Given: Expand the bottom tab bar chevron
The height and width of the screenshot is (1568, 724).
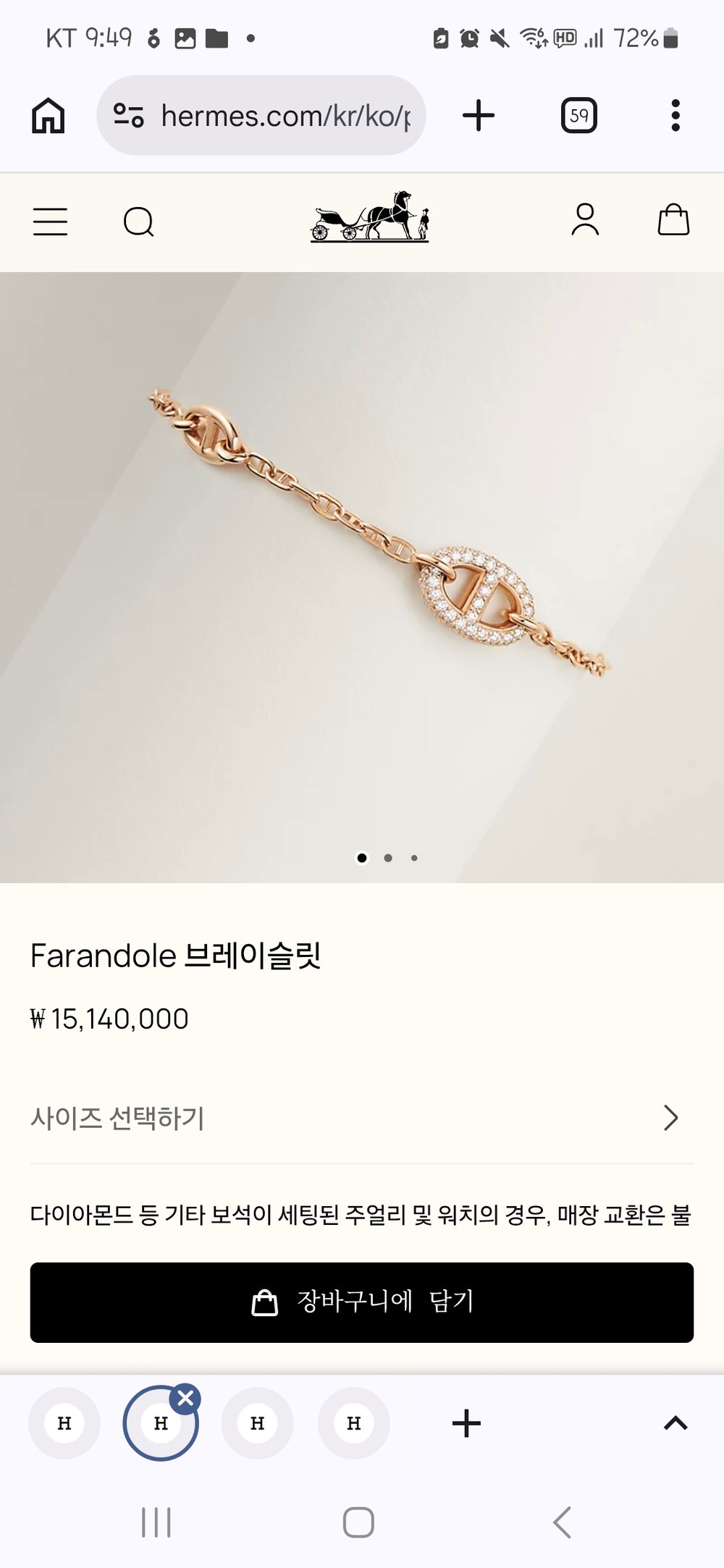Looking at the screenshot, I should pos(675,1423).
